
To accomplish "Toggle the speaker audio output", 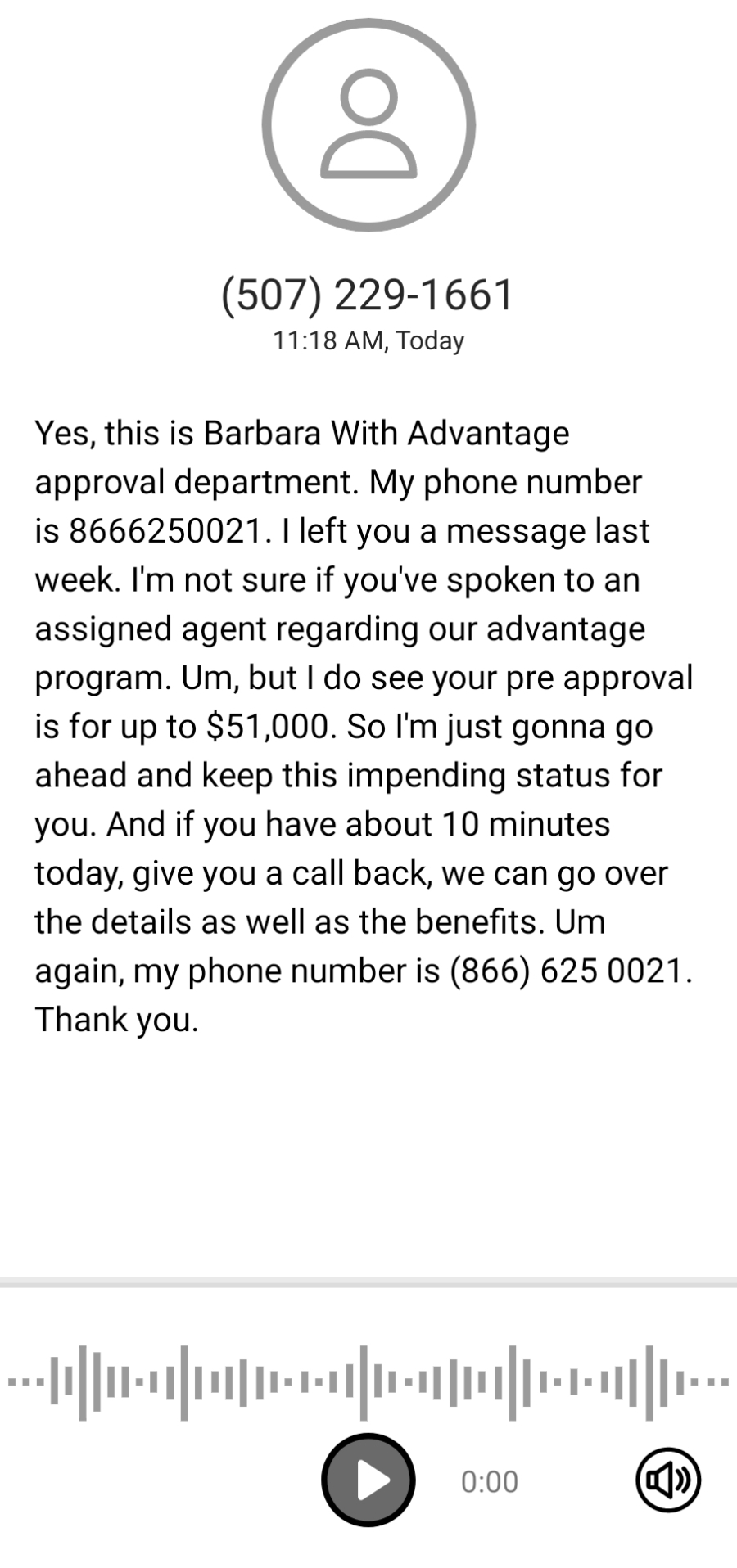I will coord(668,1480).
